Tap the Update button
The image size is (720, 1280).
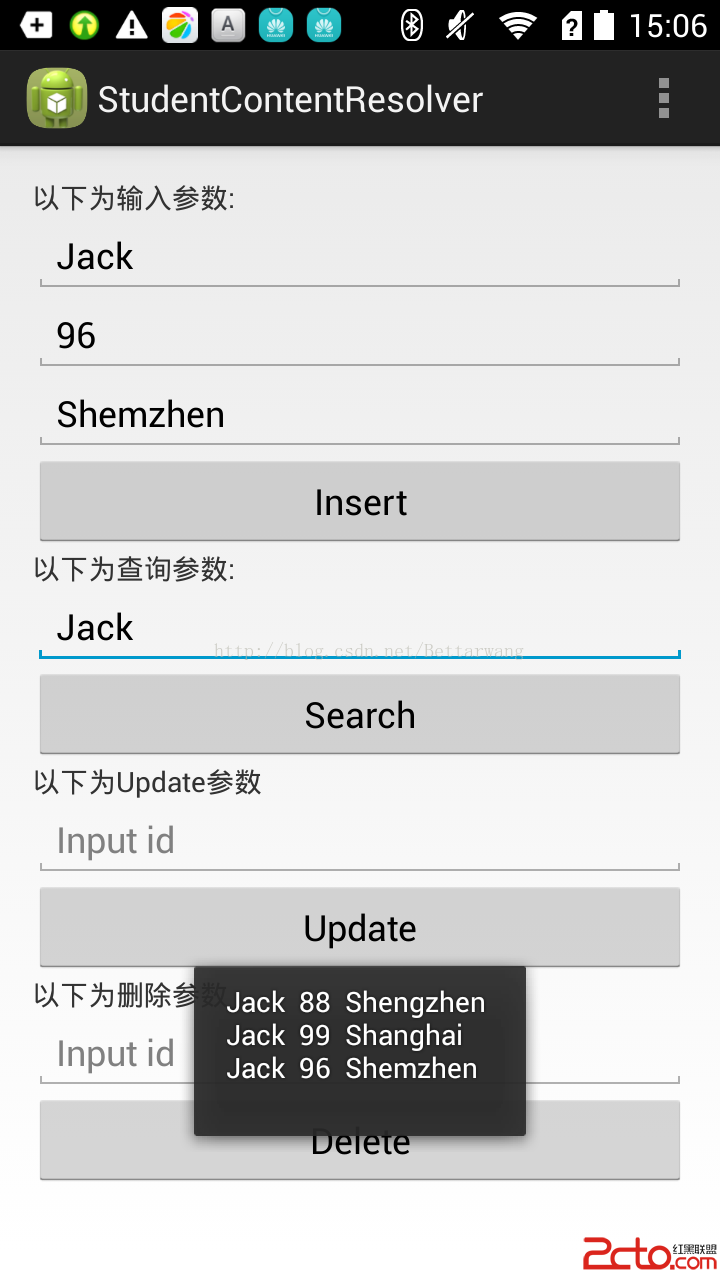click(360, 927)
